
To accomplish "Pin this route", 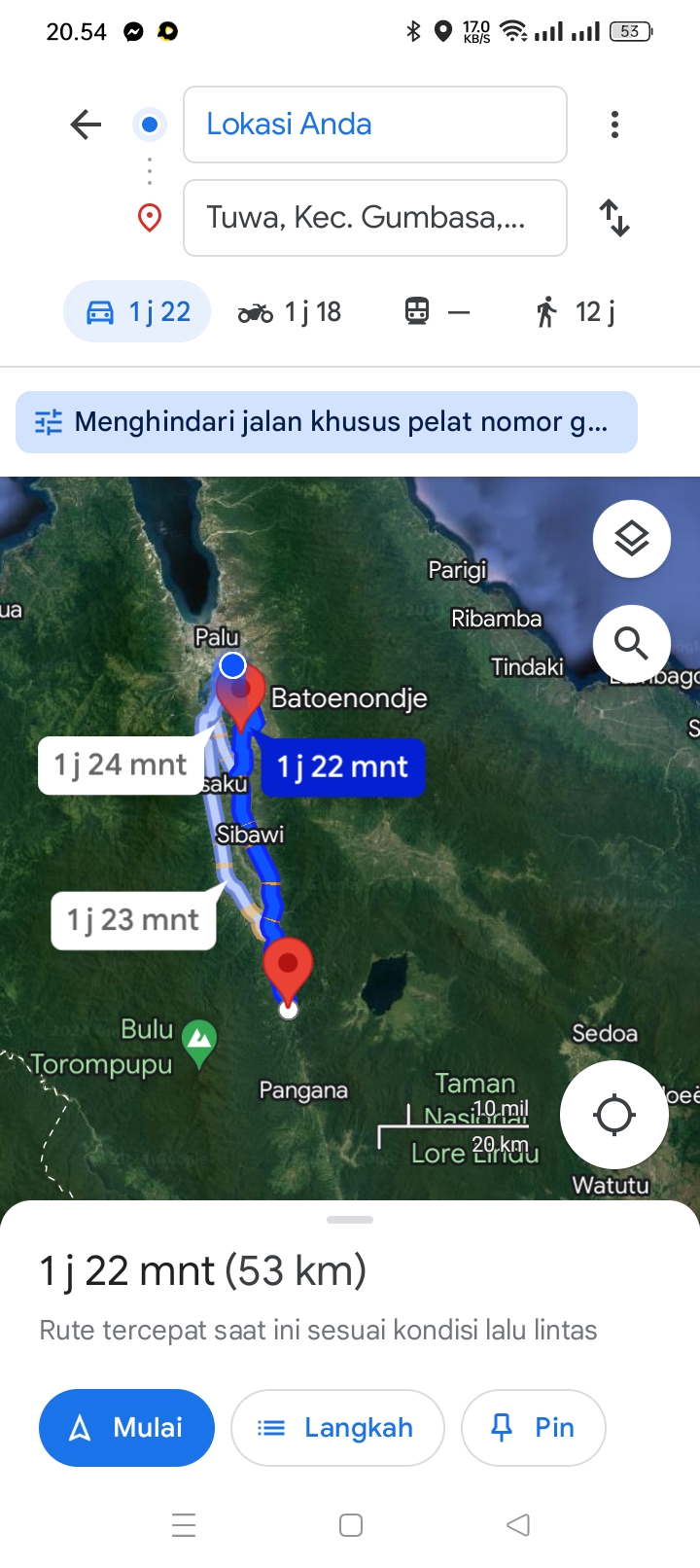I will tap(534, 1428).
